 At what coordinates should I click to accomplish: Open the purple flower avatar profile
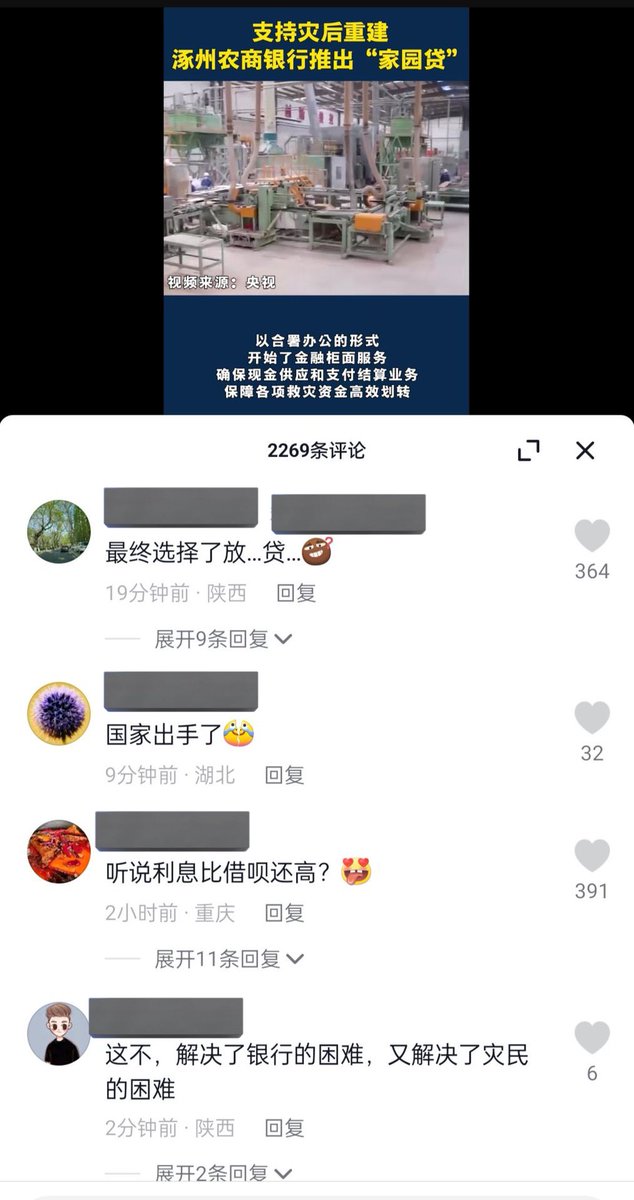[59, 713]
